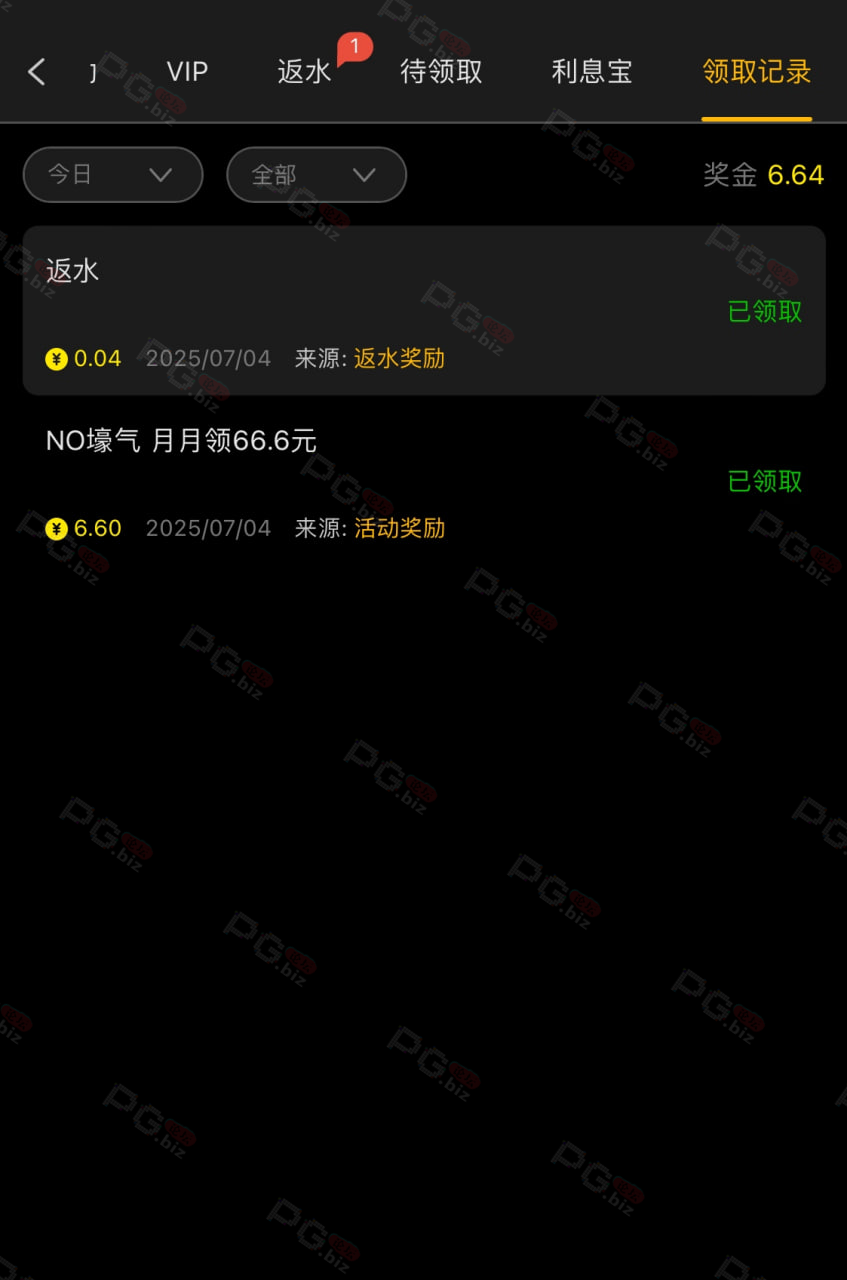847x1280 pixels.
Task: Select the 领取记录 tab
Action: (x=756, y=71)
